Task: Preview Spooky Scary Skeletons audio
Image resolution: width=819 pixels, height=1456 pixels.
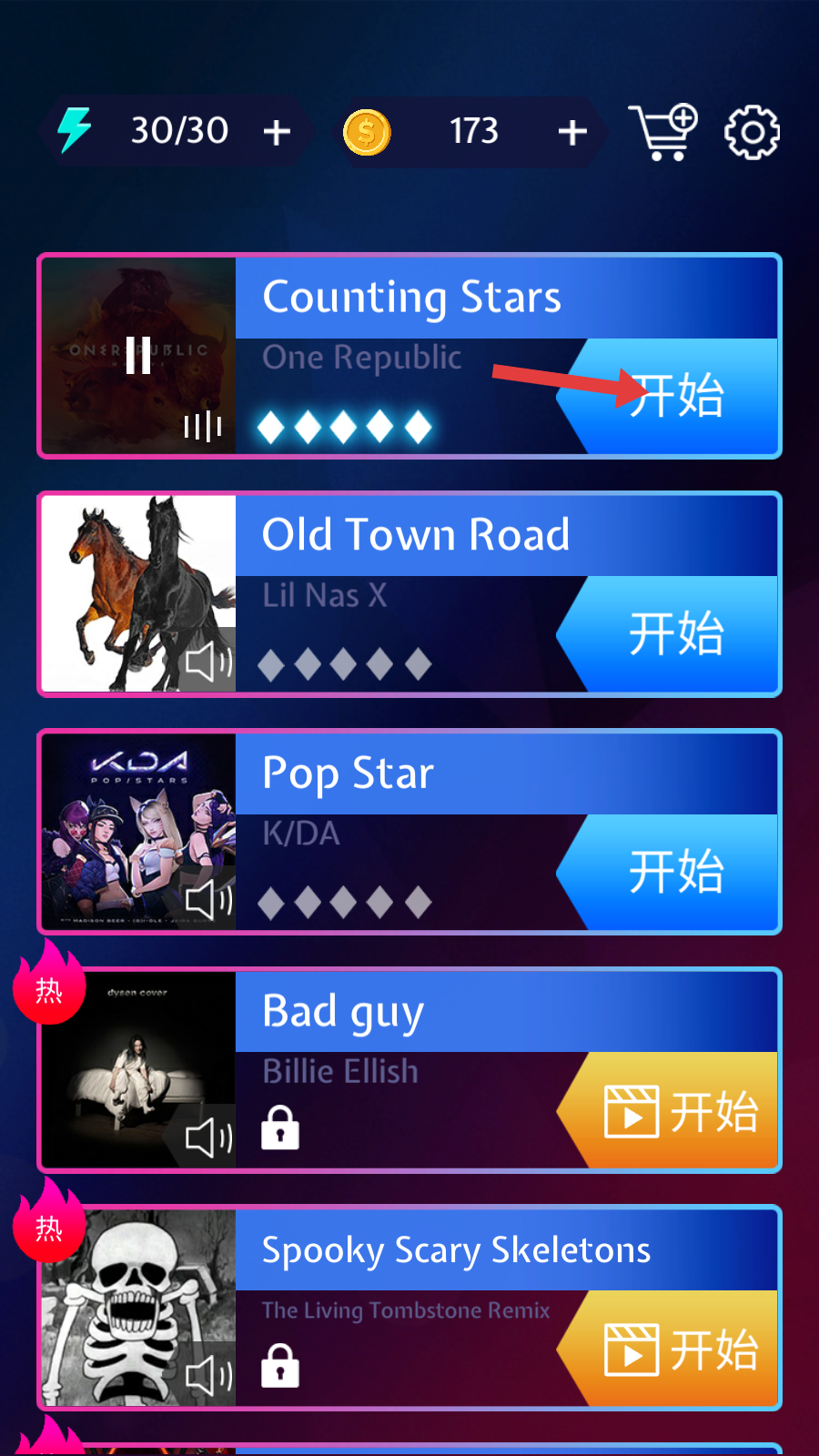Action: click(x=208, y=1375)
